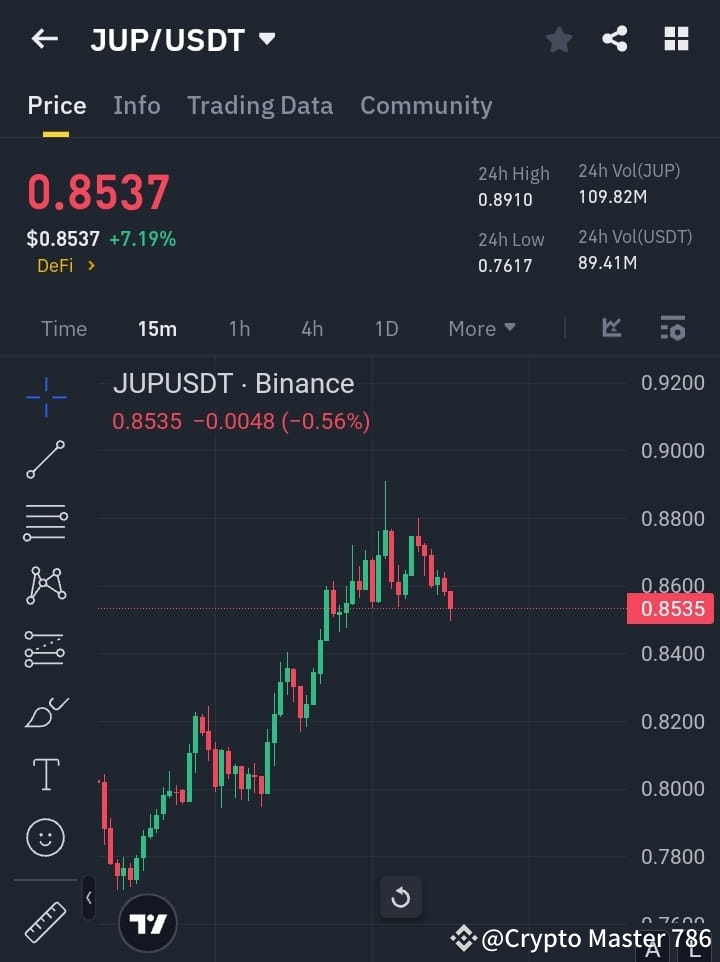Collapse the drawing tools sidebar
Viewport: 720px width, 962px height.
[x=88, y=898]
